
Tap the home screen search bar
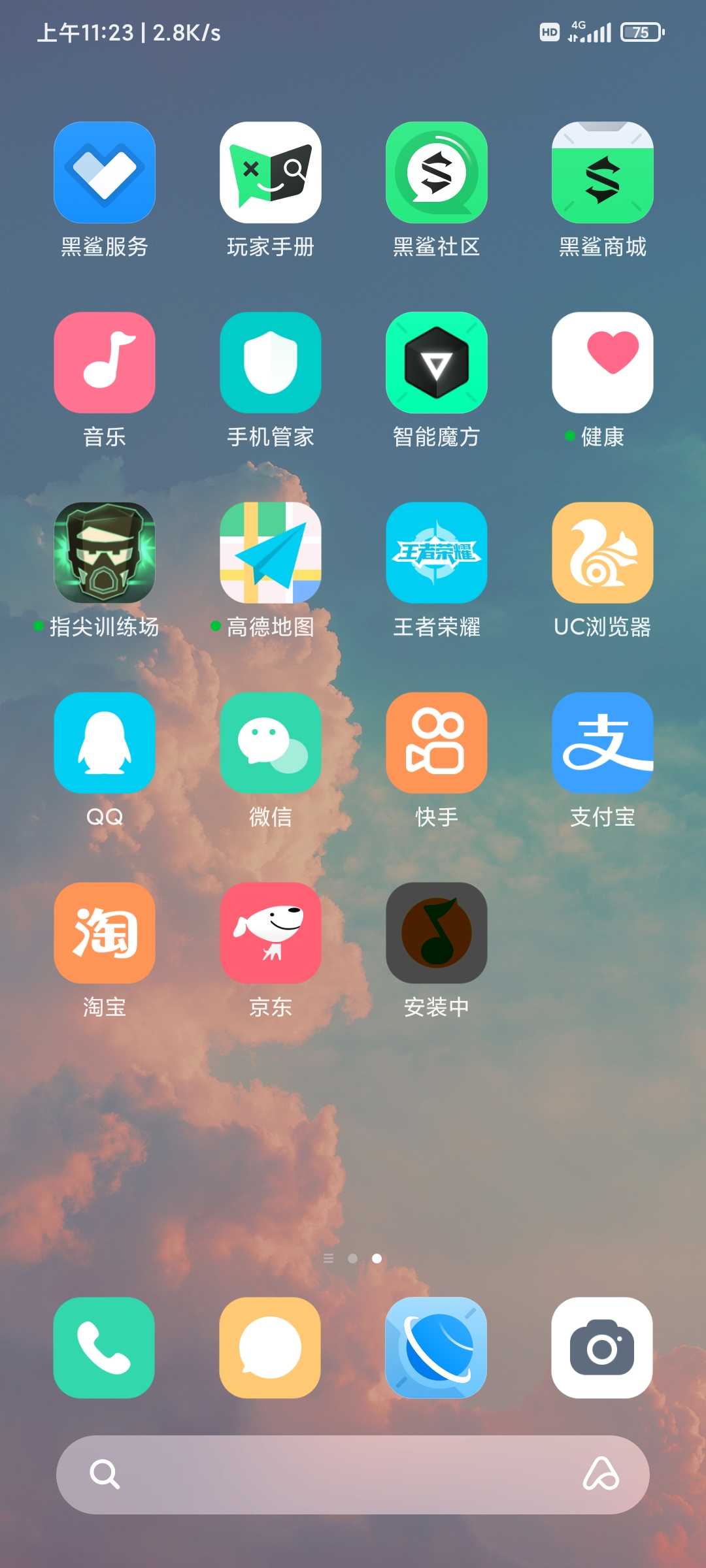[x=353, y=1475]
